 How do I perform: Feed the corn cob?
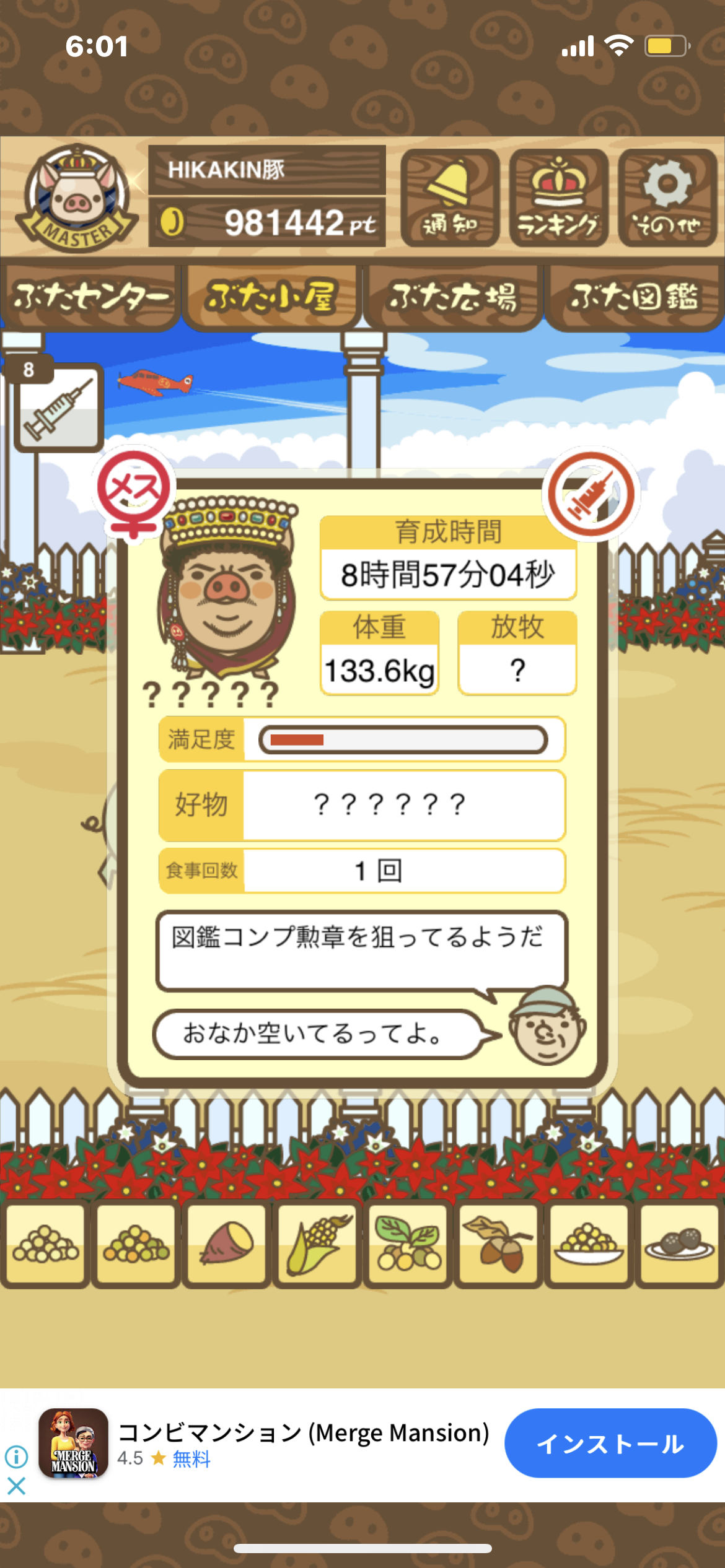(317, 1243)
